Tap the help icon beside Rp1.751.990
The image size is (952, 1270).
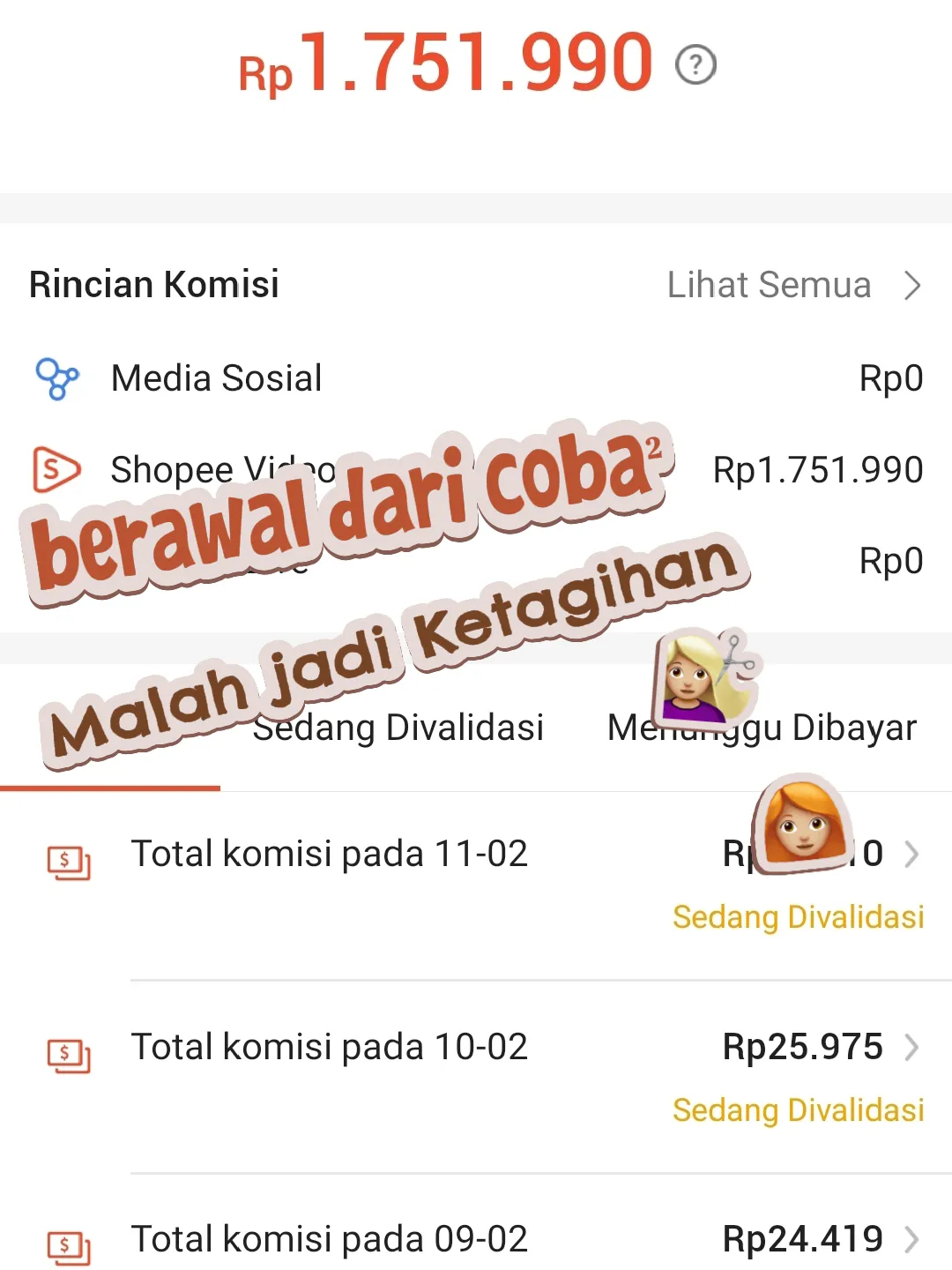point(695,65)
